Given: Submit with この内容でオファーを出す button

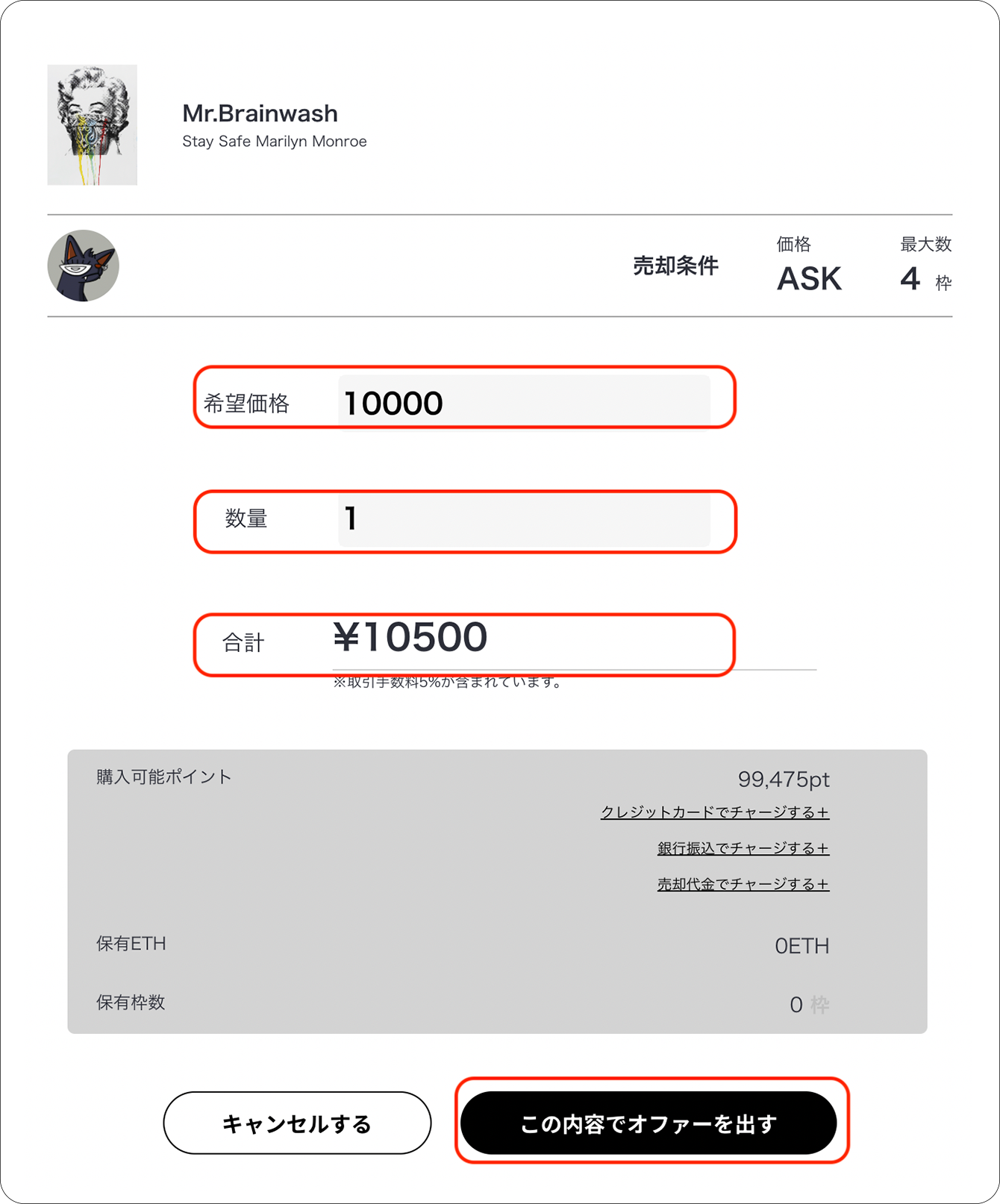Looking at the screenshot, I should (649, 1123).
